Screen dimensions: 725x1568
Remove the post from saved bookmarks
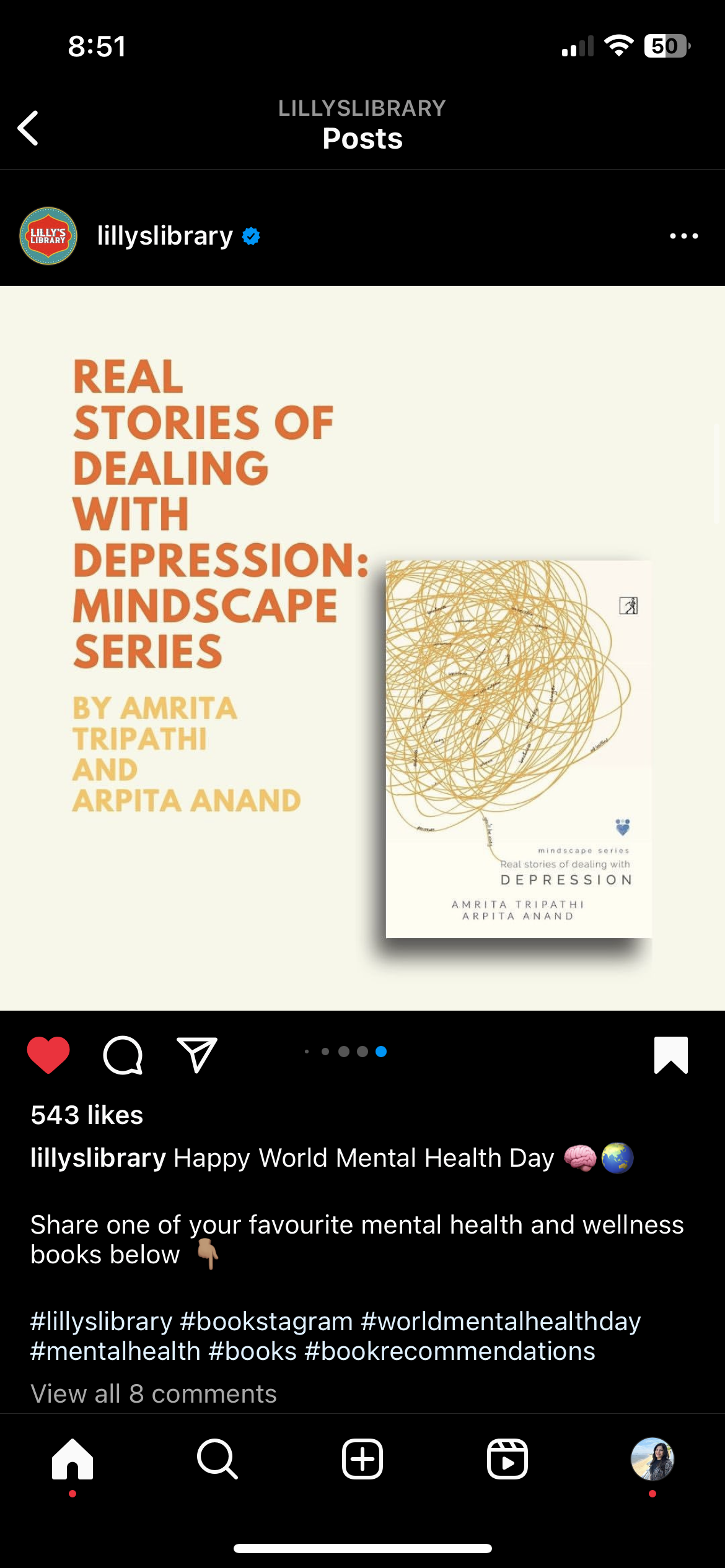click(670, 1055)
